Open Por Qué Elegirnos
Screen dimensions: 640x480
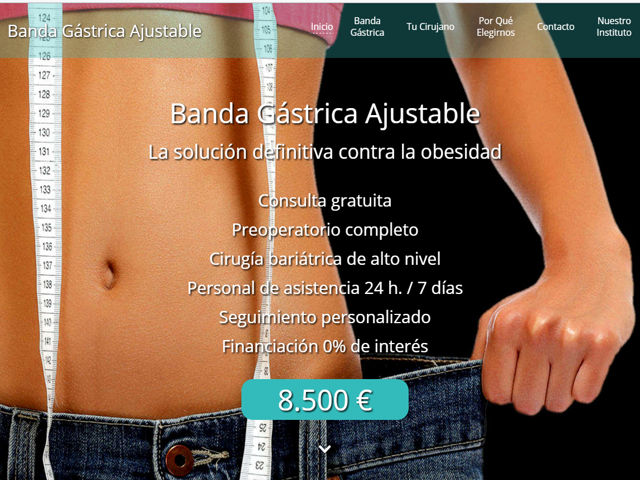[496, 27]
